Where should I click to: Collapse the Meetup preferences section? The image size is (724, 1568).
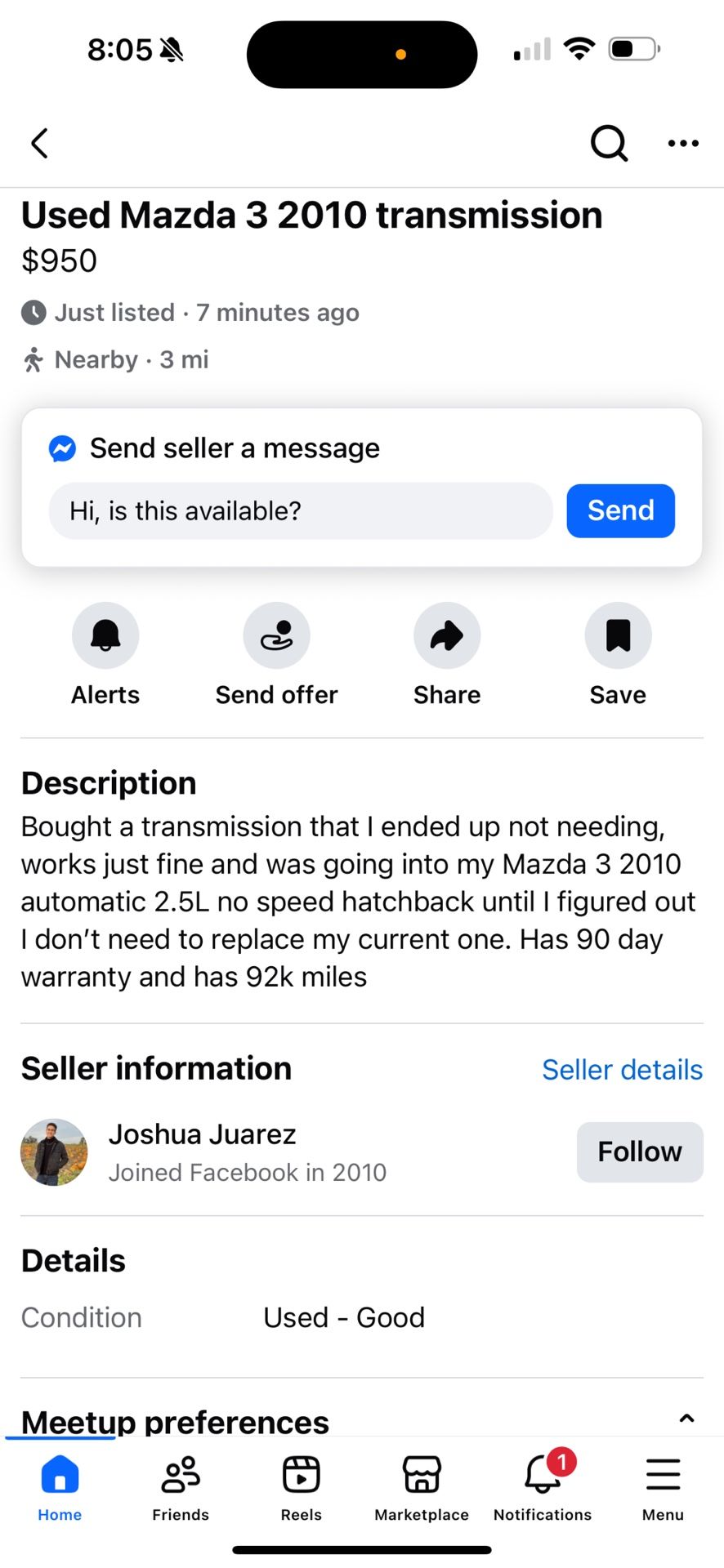[x=686, y=1419]
